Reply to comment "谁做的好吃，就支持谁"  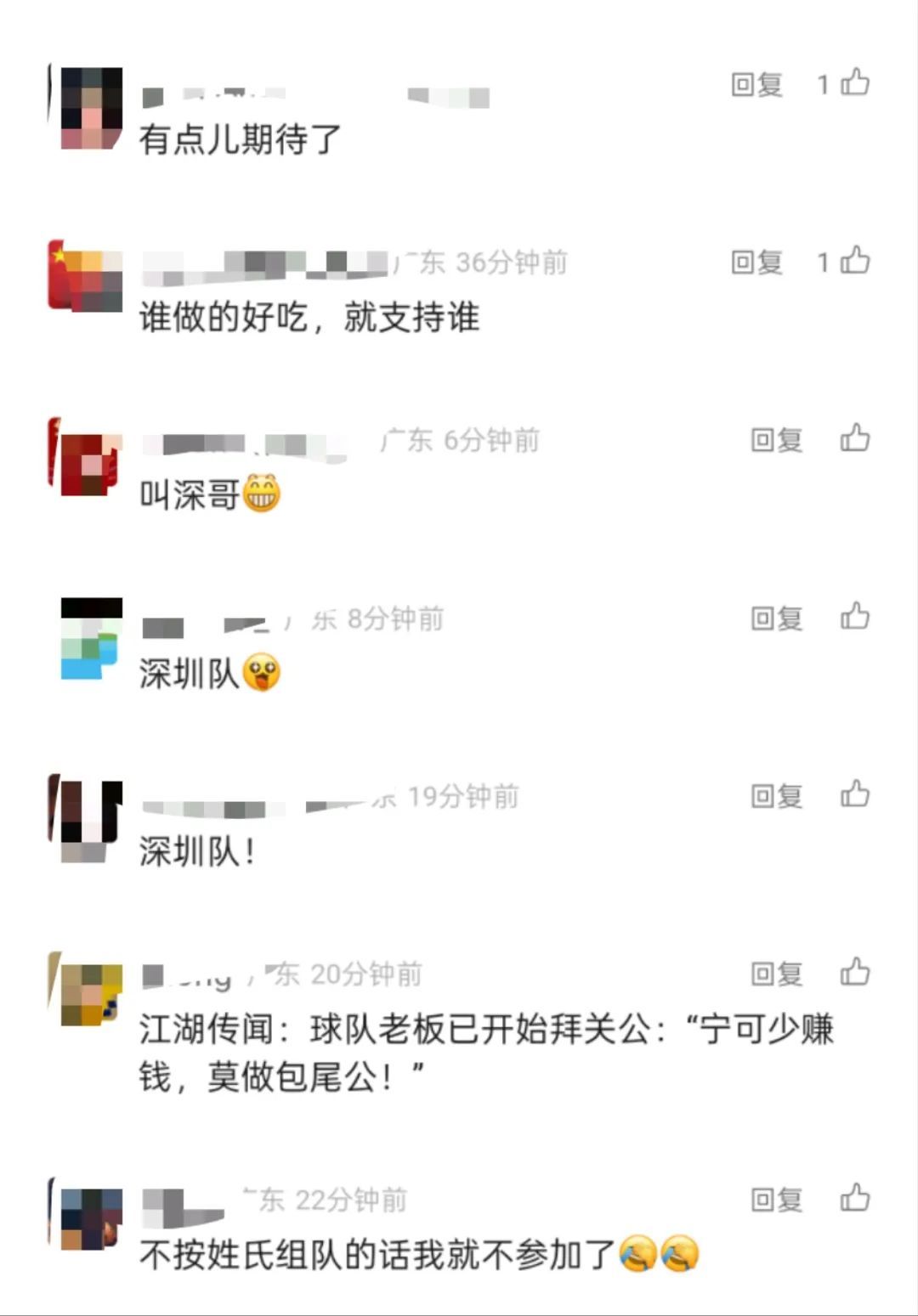pos(756,262)
